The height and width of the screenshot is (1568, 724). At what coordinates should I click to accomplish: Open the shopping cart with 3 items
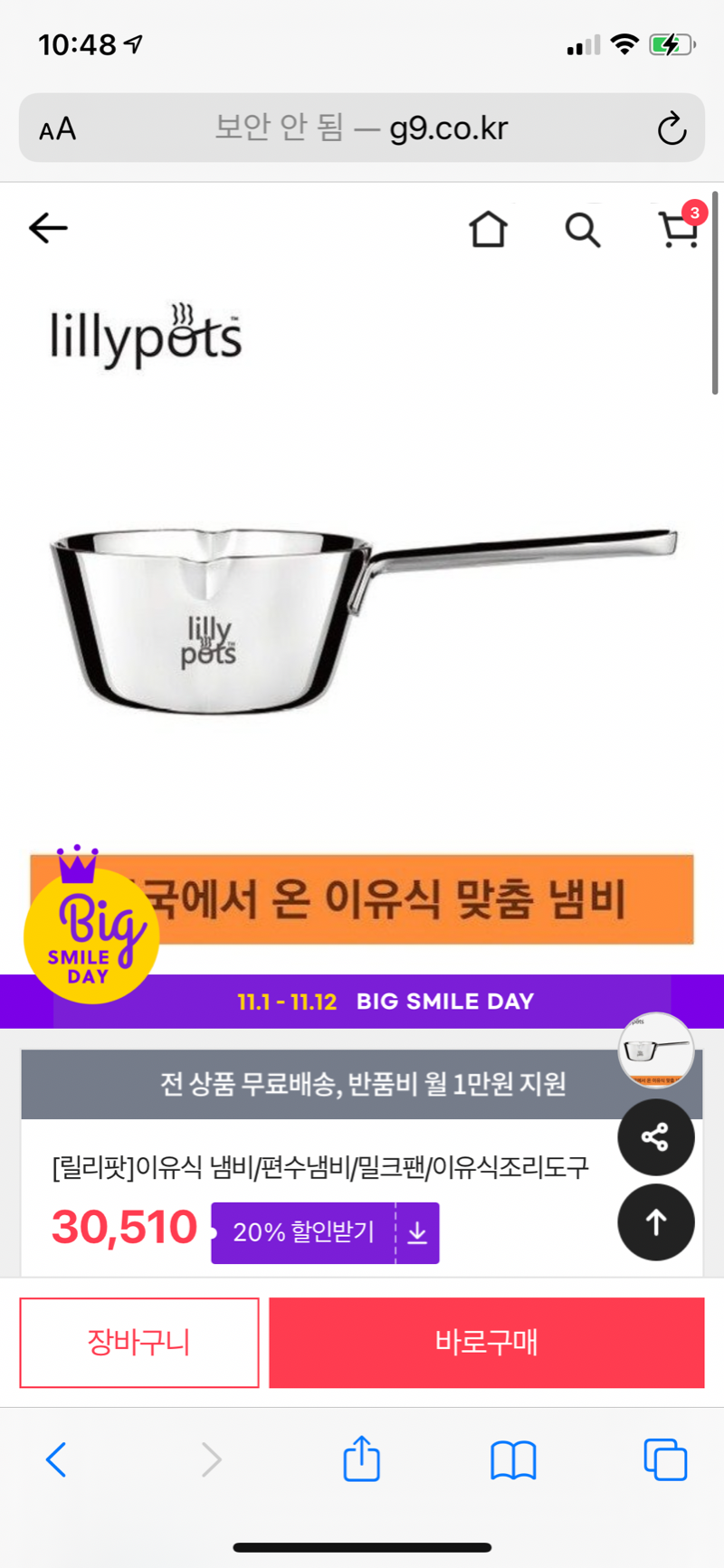click(678, 229)
